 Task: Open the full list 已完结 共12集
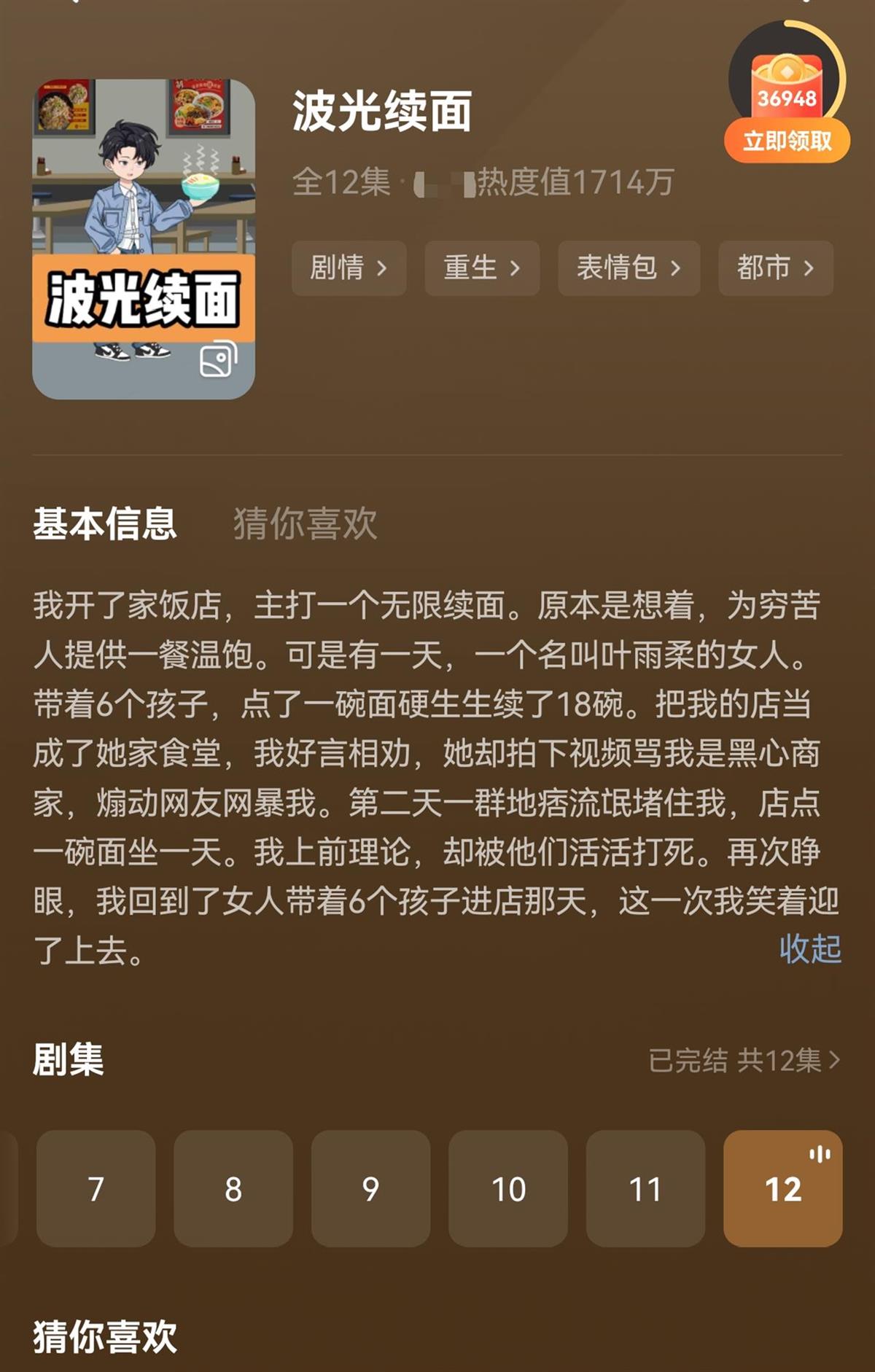744,1060
